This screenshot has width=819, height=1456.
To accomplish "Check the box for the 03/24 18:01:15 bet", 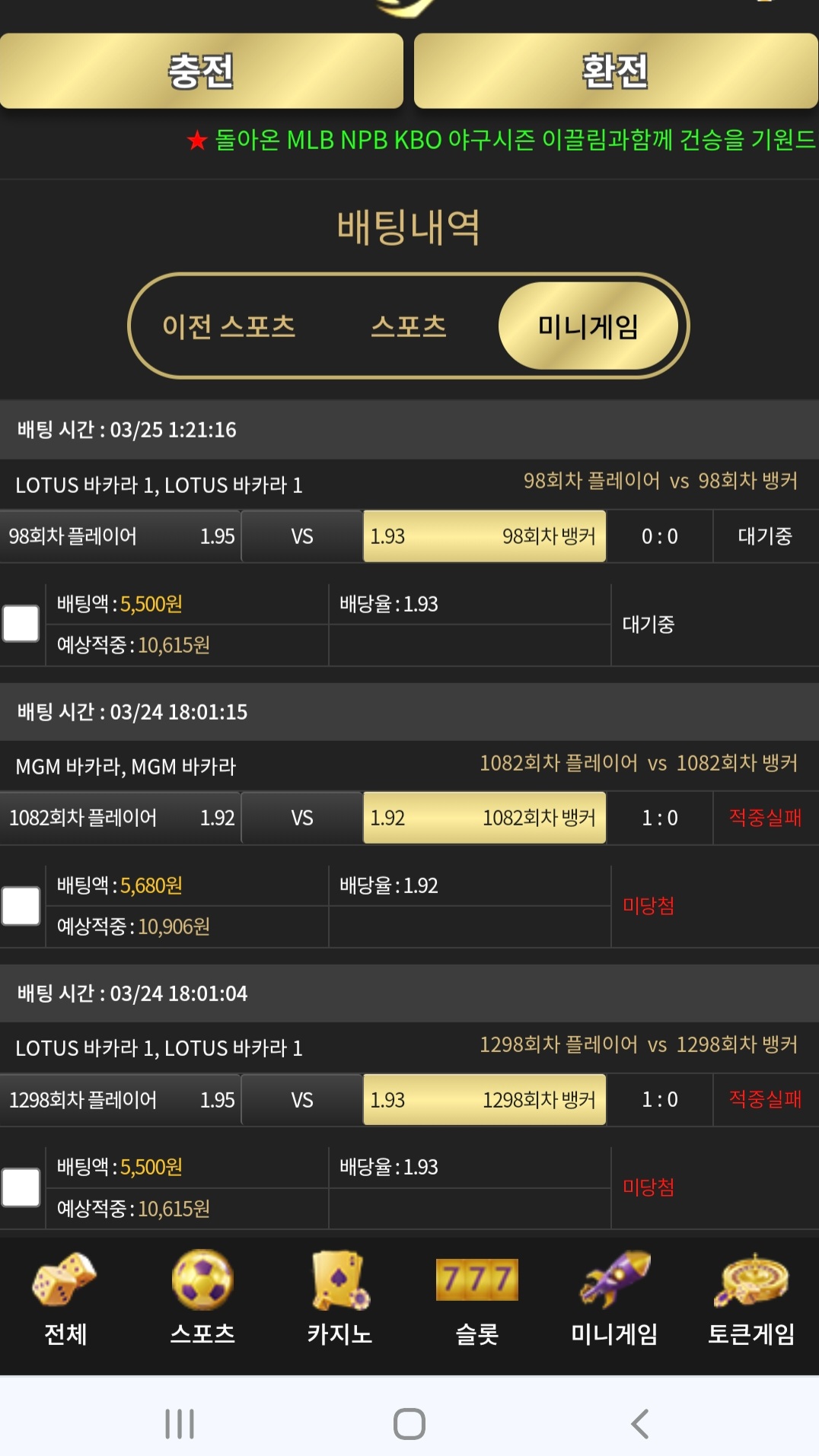I will (x=21, y=906).
